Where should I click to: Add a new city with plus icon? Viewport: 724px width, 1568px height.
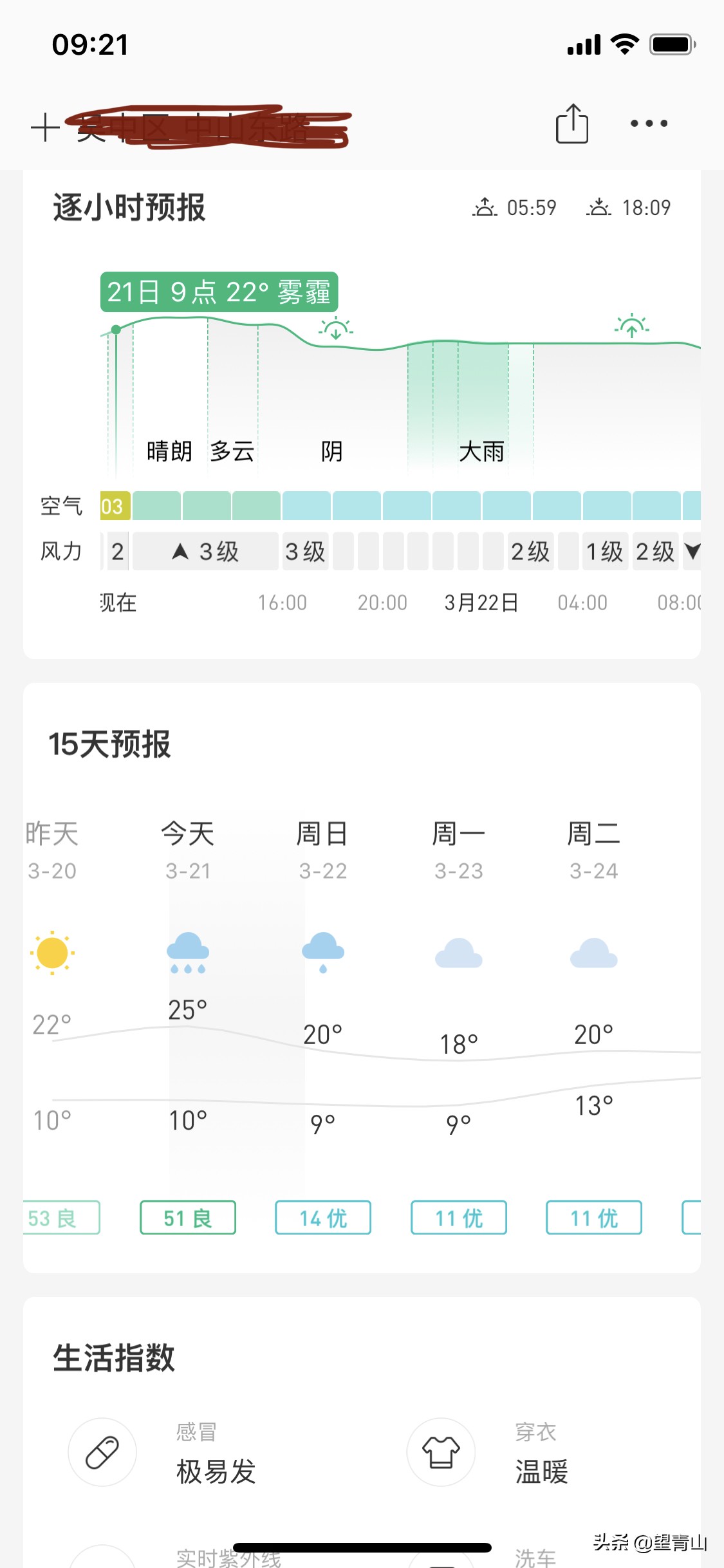[x=45, y=127]
